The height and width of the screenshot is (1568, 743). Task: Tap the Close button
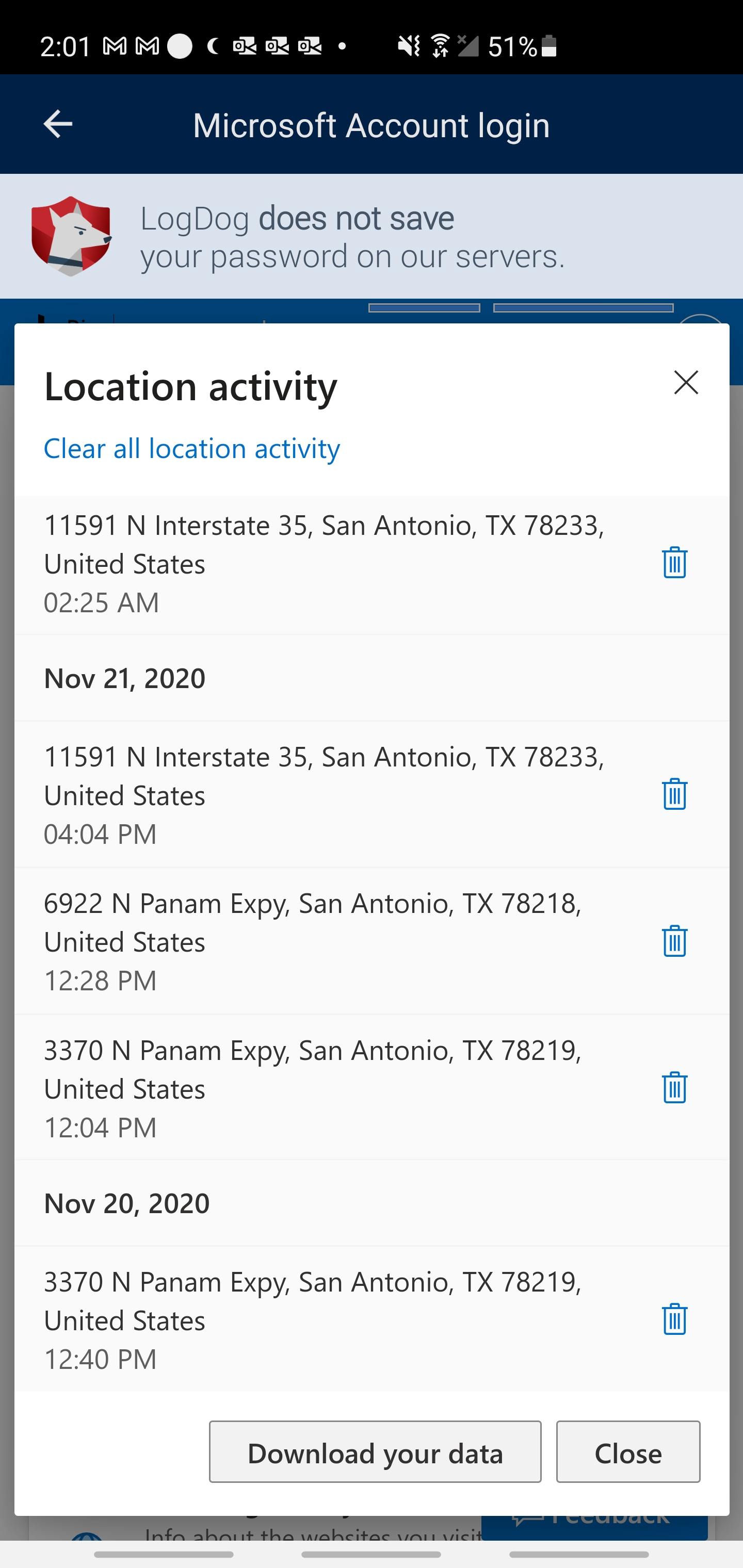[627, 1452]
